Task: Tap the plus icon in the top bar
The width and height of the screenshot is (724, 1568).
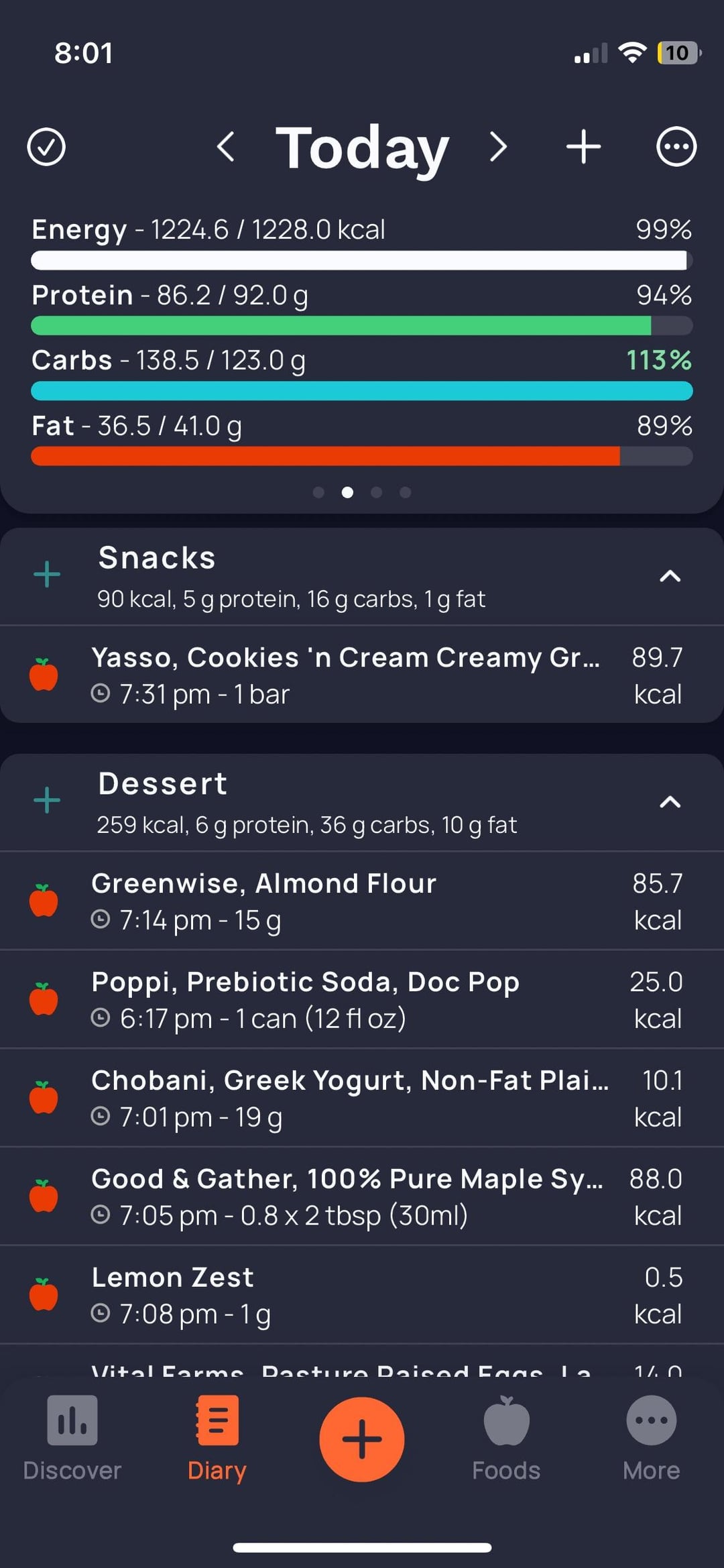Action: click(583, 147)
